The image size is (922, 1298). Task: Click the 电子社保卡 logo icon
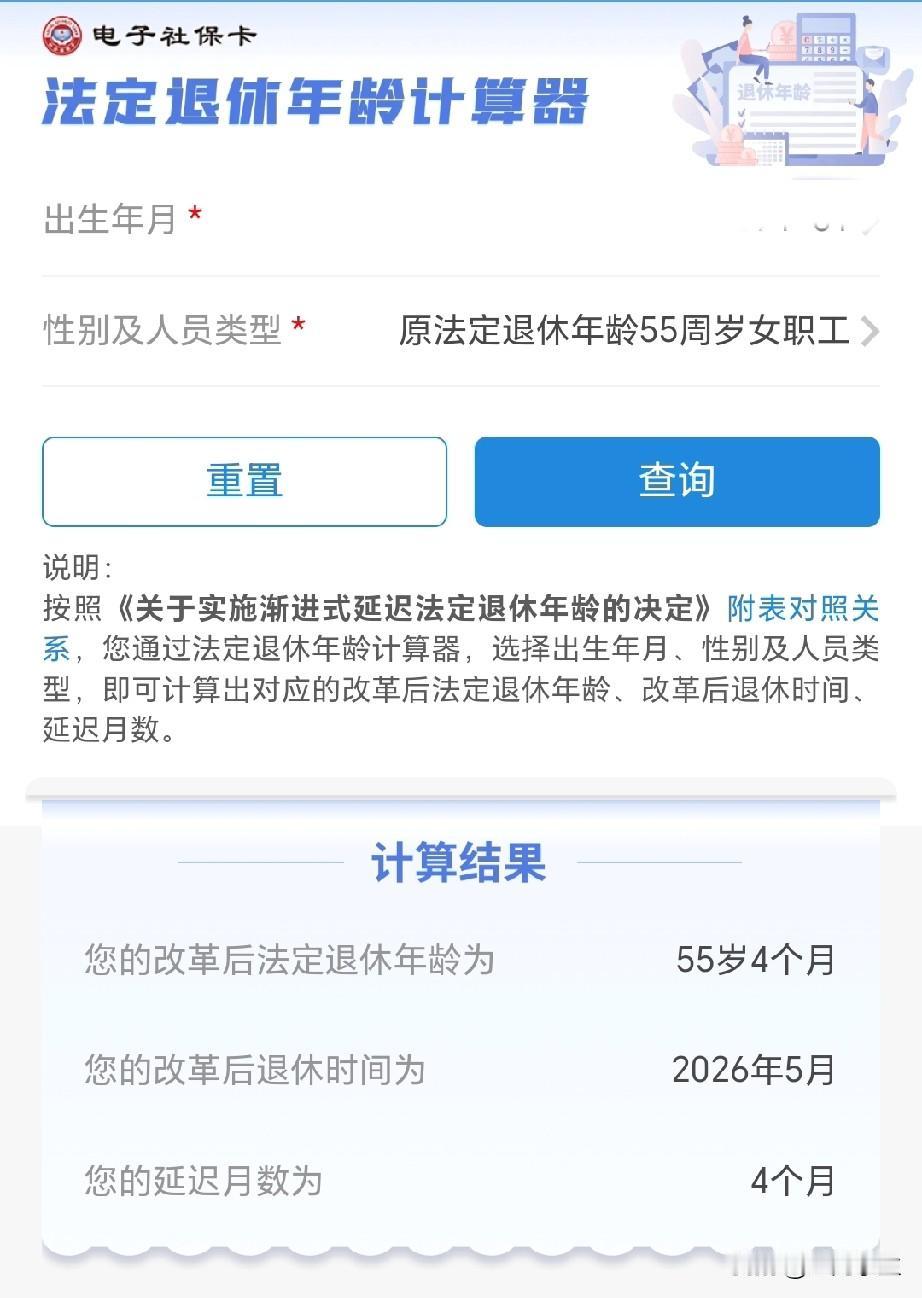point(63,31)
